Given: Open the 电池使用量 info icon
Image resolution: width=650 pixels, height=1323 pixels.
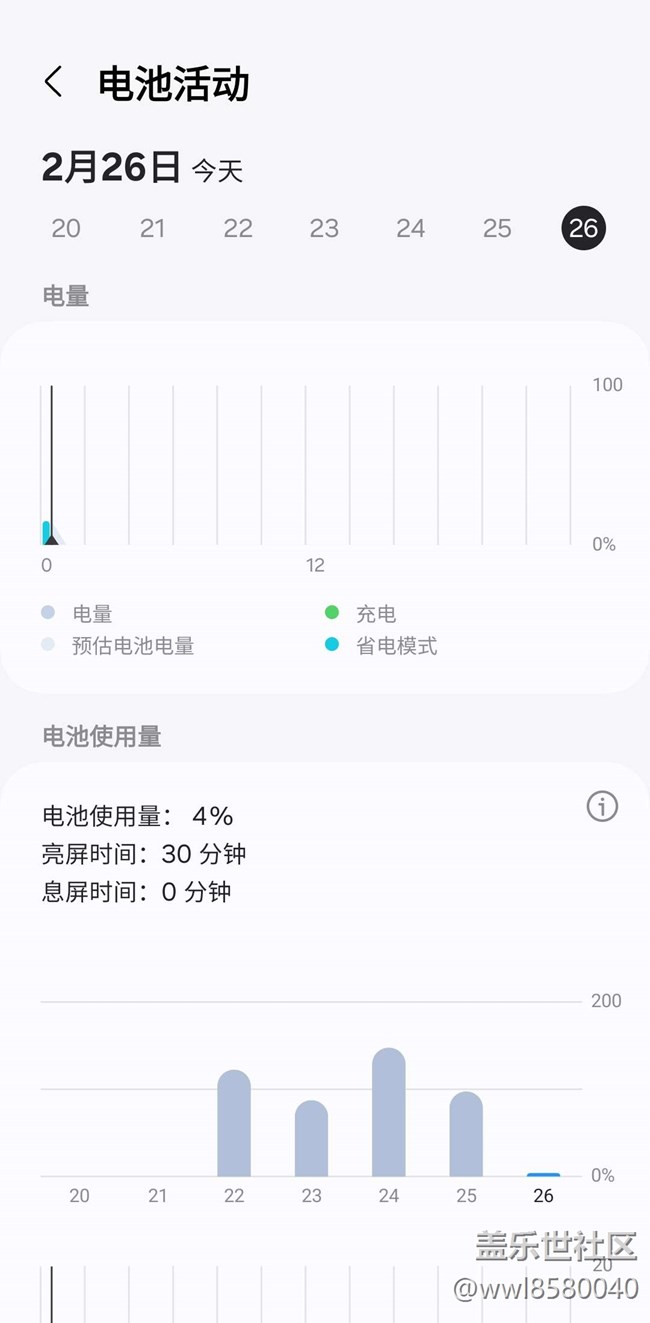Looking at the screenshot, I should [602, 806].
